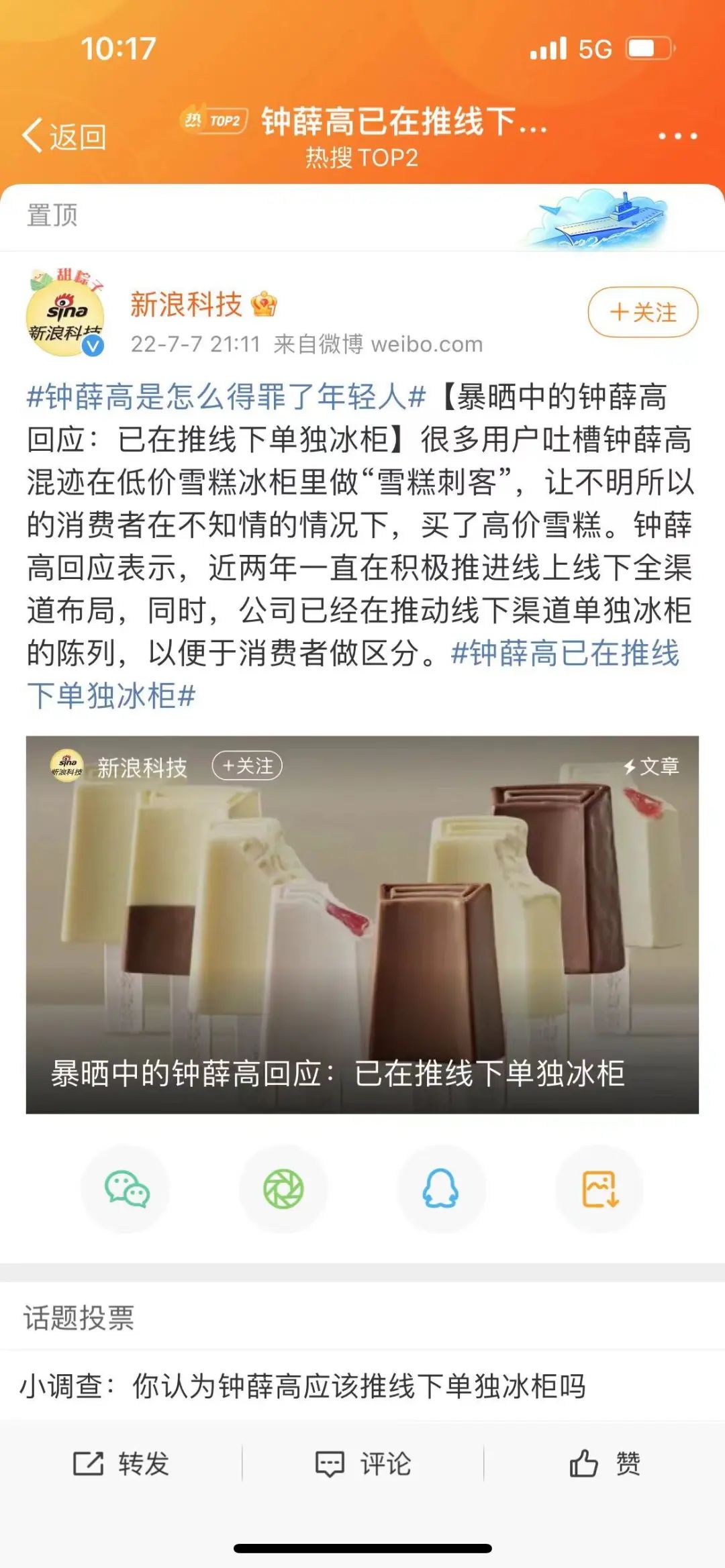Viewport: 725px width, 1568px height.
Task: Share the post to QQ
Action: pos(441,1189)
